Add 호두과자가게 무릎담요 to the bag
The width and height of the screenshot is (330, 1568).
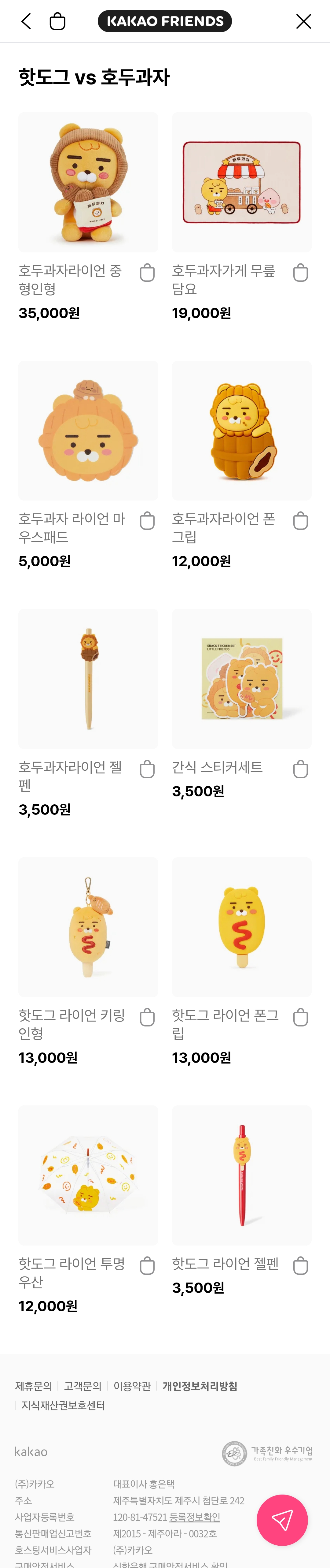pyautogui.click(x=300, y=273)
